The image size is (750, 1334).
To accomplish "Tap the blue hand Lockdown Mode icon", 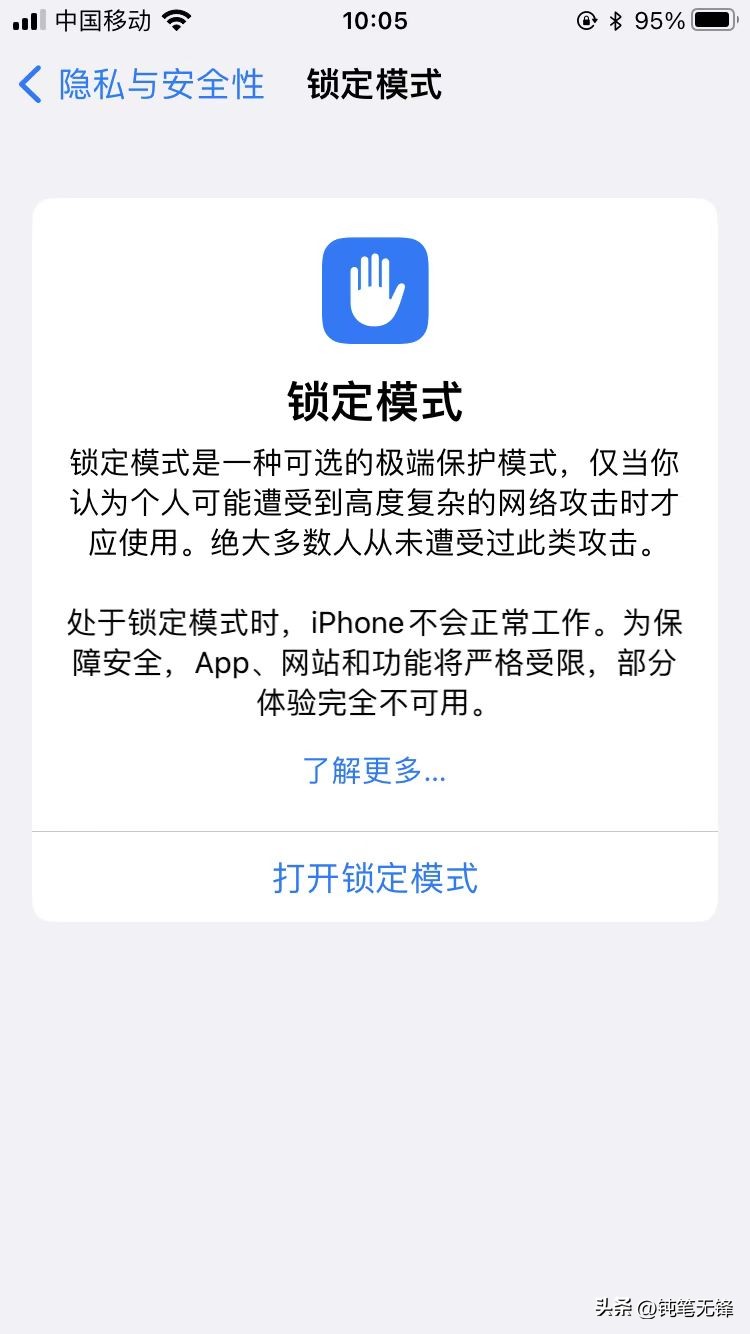I will tap(375, 289).
